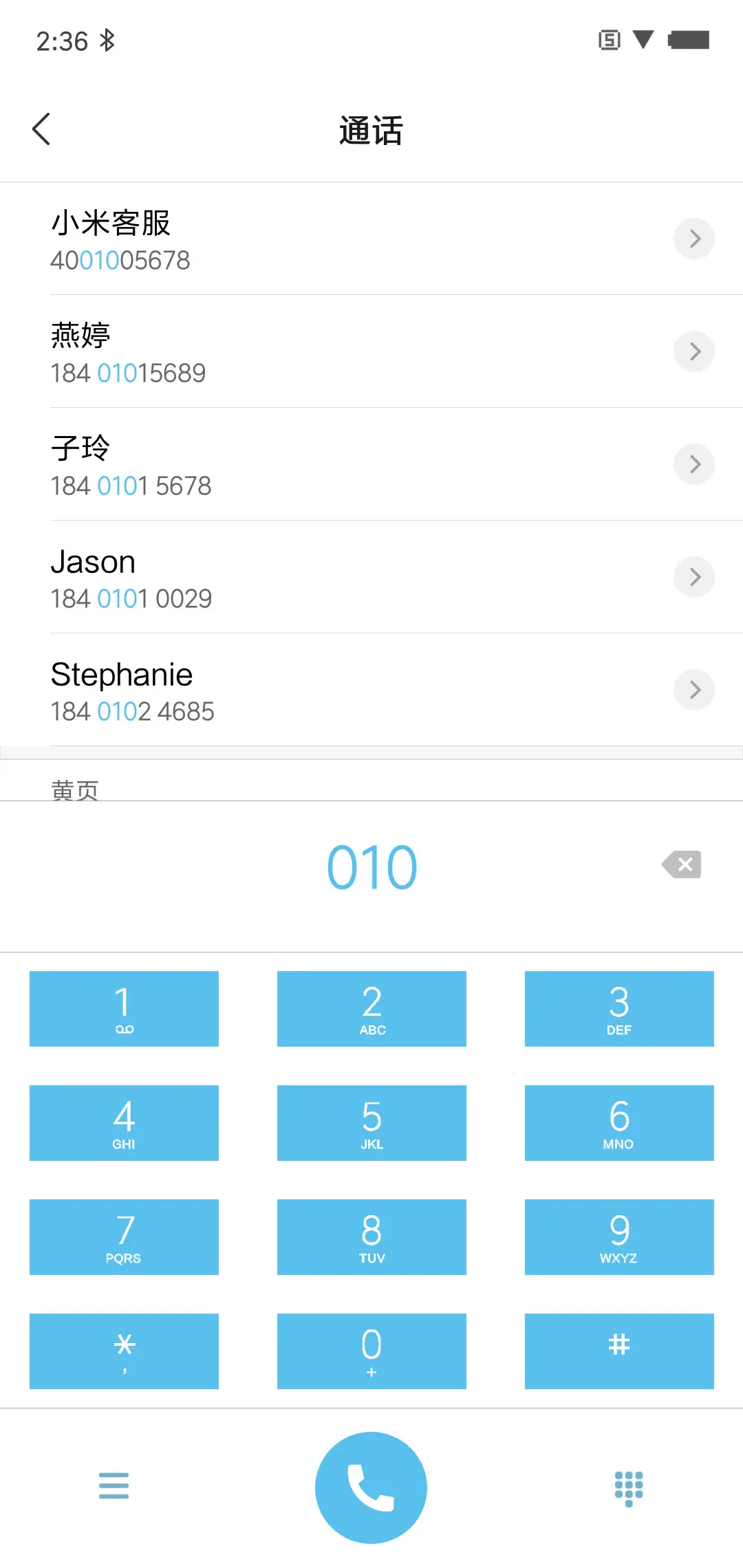Tap Jason's call log entry
The width and height of the screenshot is (743, 1568).
coord(275,577)
